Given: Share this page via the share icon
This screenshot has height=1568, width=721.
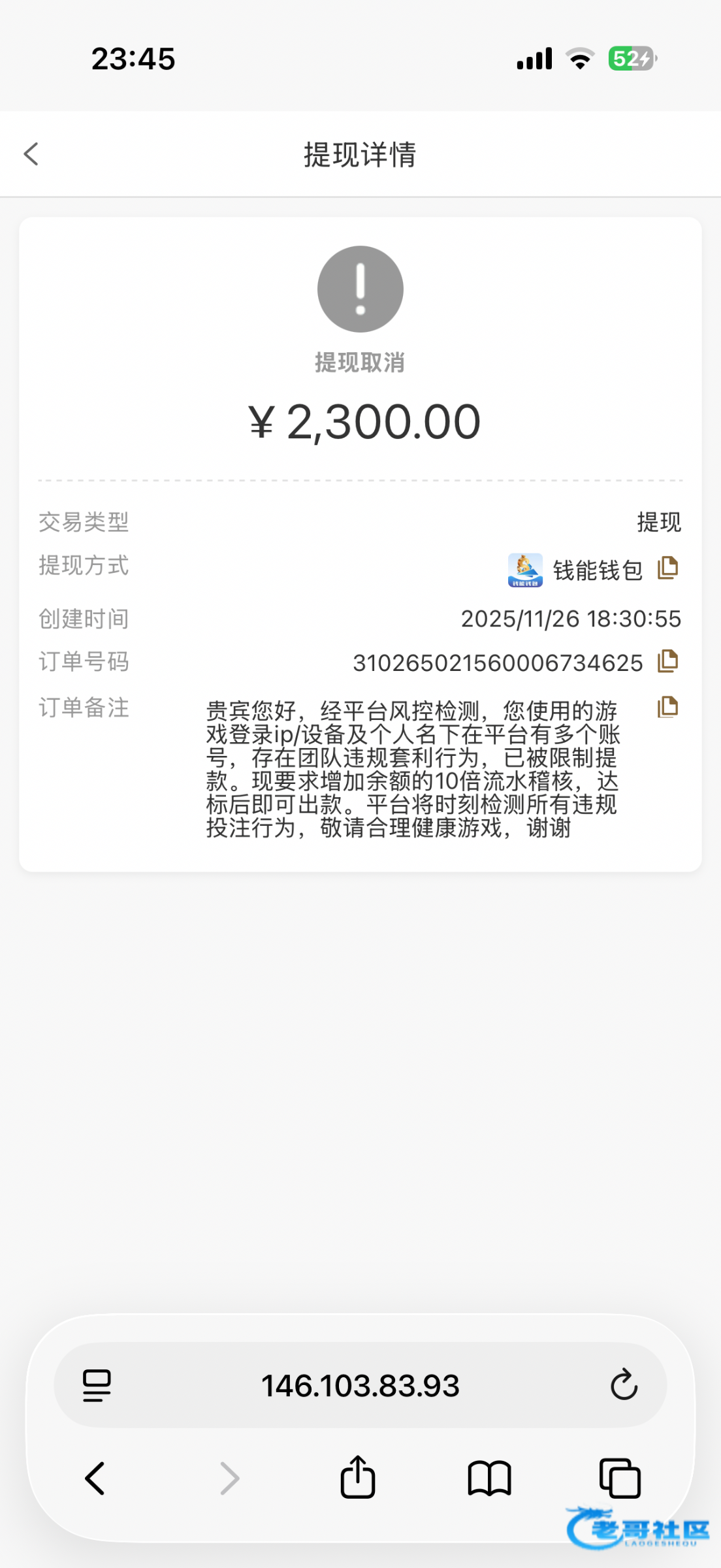Looking at the screenshot, I should coord(358,1478).
